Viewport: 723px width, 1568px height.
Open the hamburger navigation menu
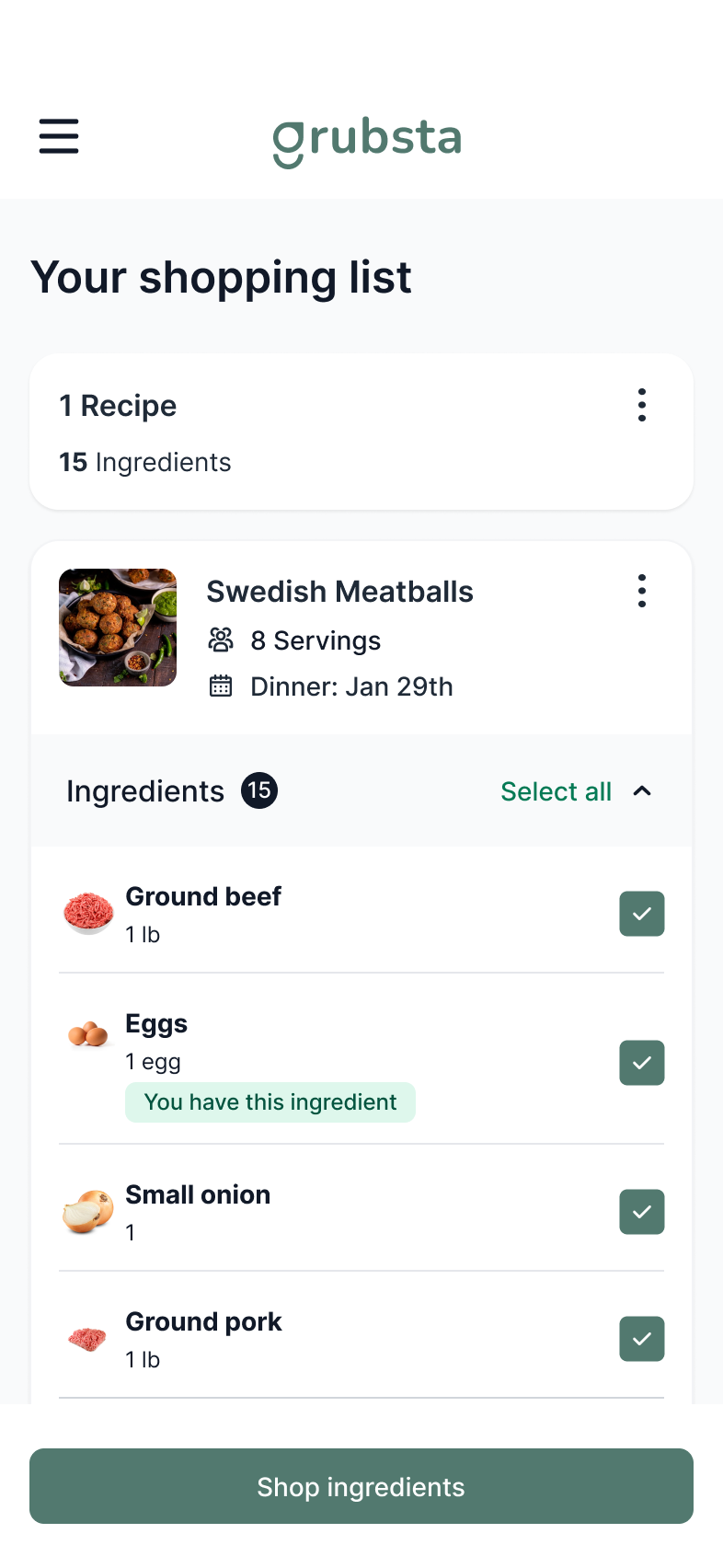pyautogui.click(x=59, y=136)
